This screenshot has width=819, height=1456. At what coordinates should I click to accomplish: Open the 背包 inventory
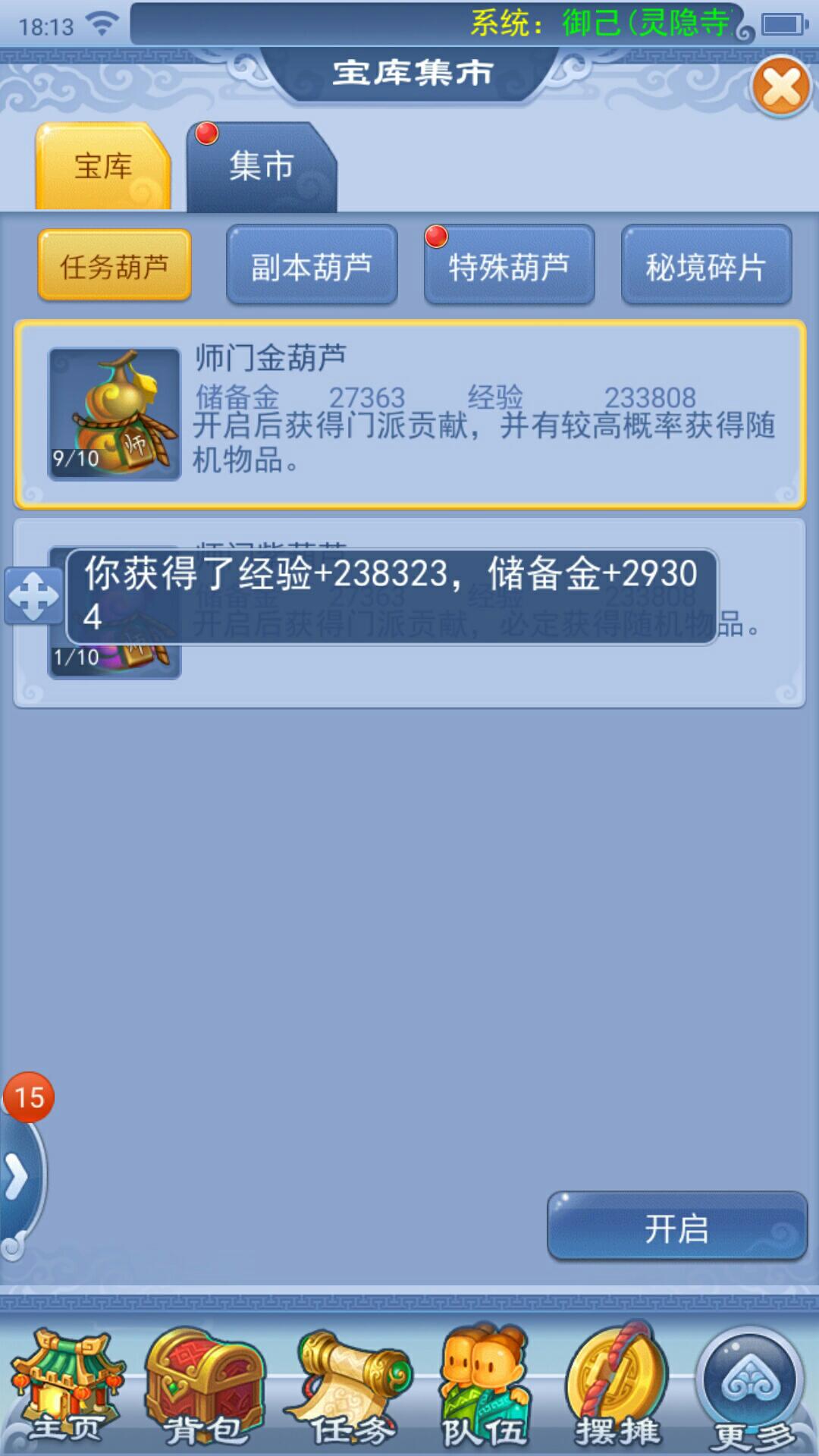tap(205, 1389)
